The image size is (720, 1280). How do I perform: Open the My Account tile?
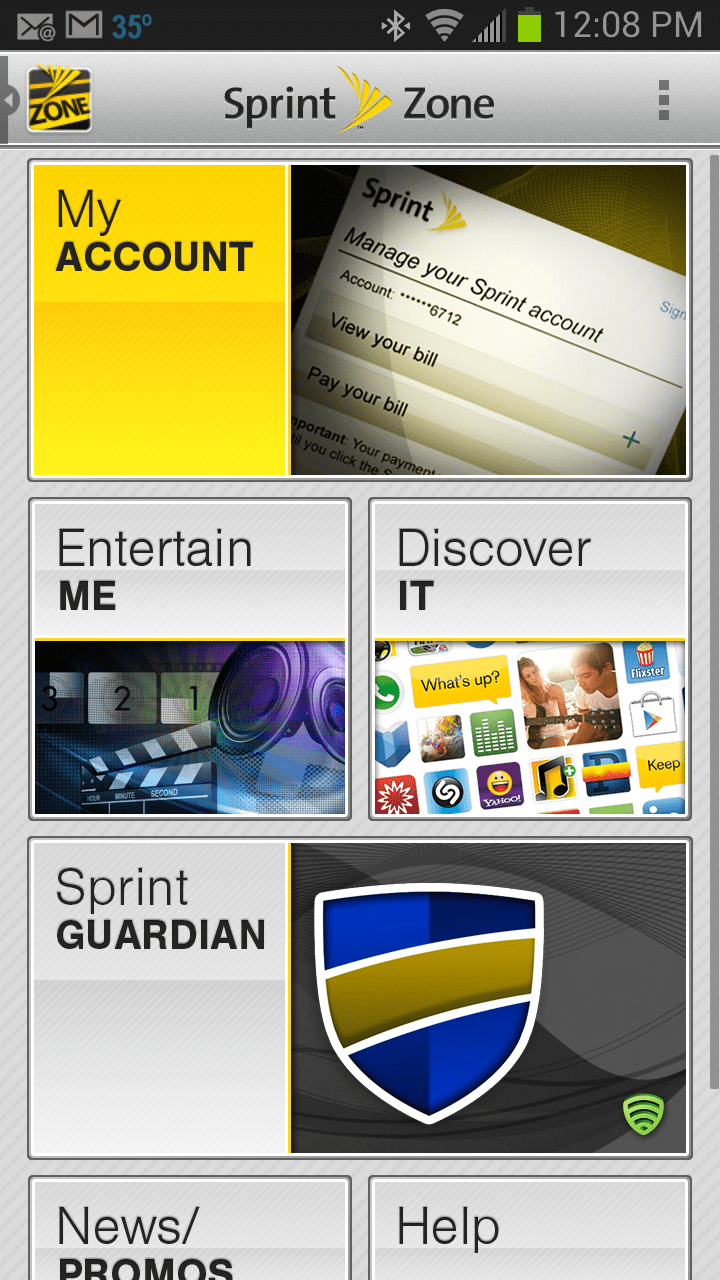360,320
